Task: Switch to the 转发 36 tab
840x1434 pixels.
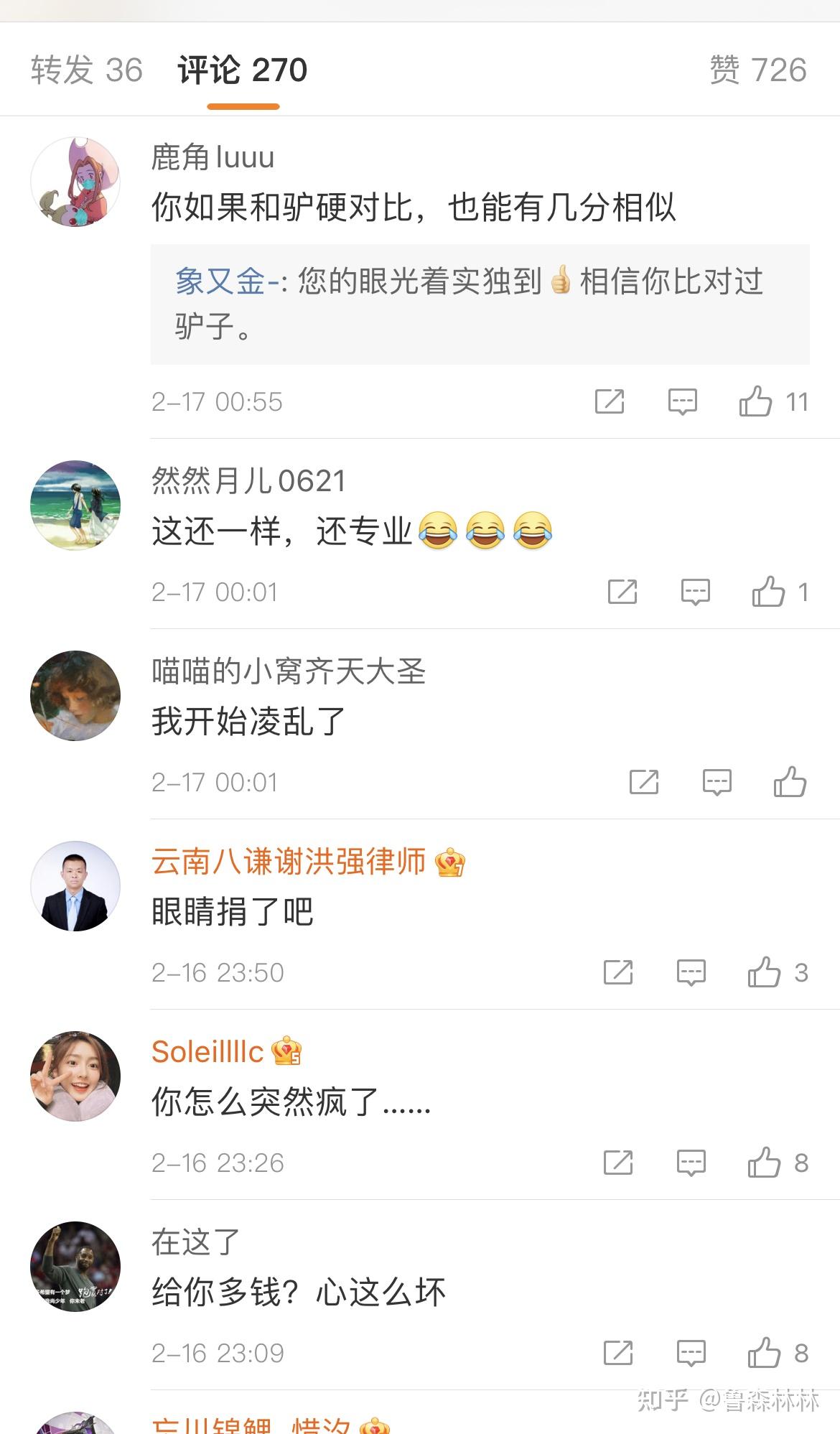Action: click(87, 70)
